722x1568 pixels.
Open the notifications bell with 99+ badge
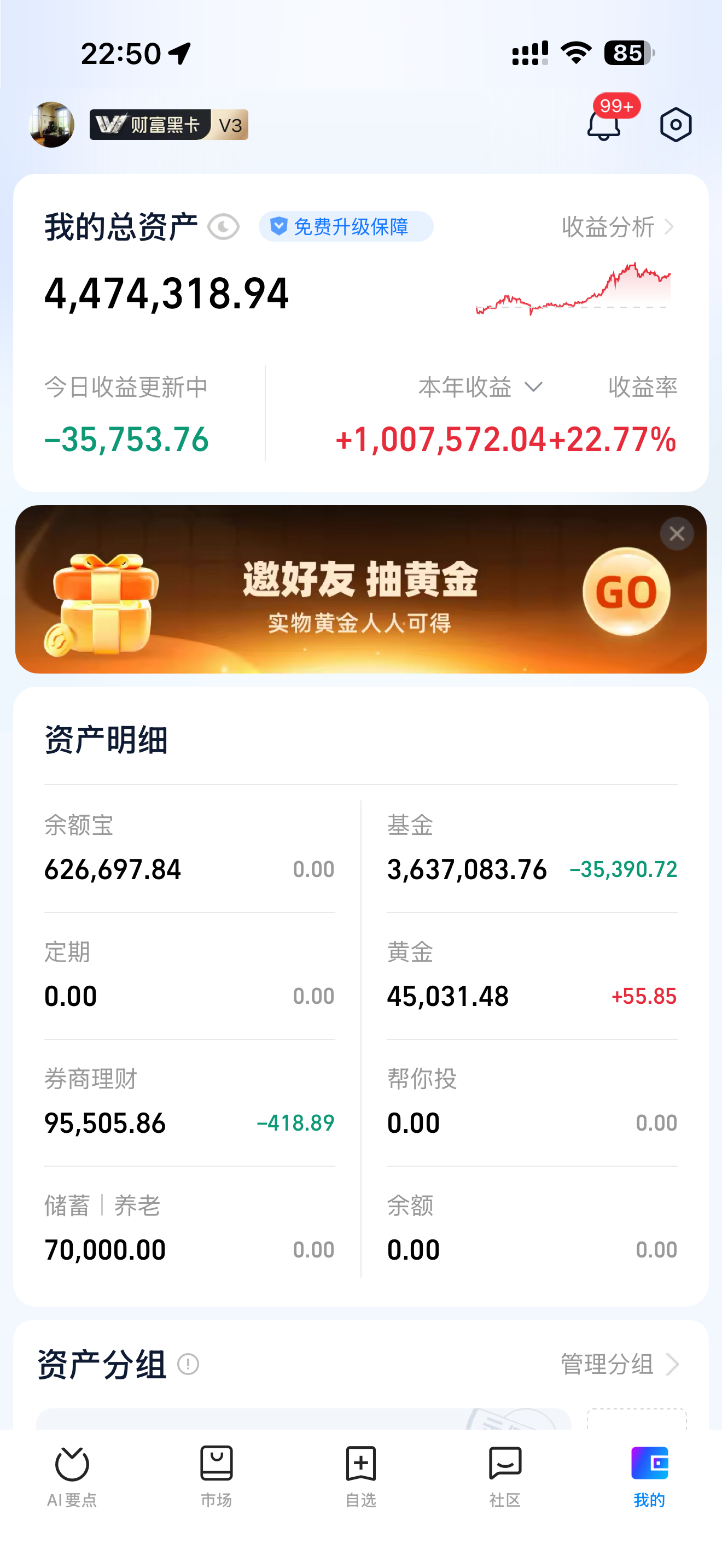[604, 124]
